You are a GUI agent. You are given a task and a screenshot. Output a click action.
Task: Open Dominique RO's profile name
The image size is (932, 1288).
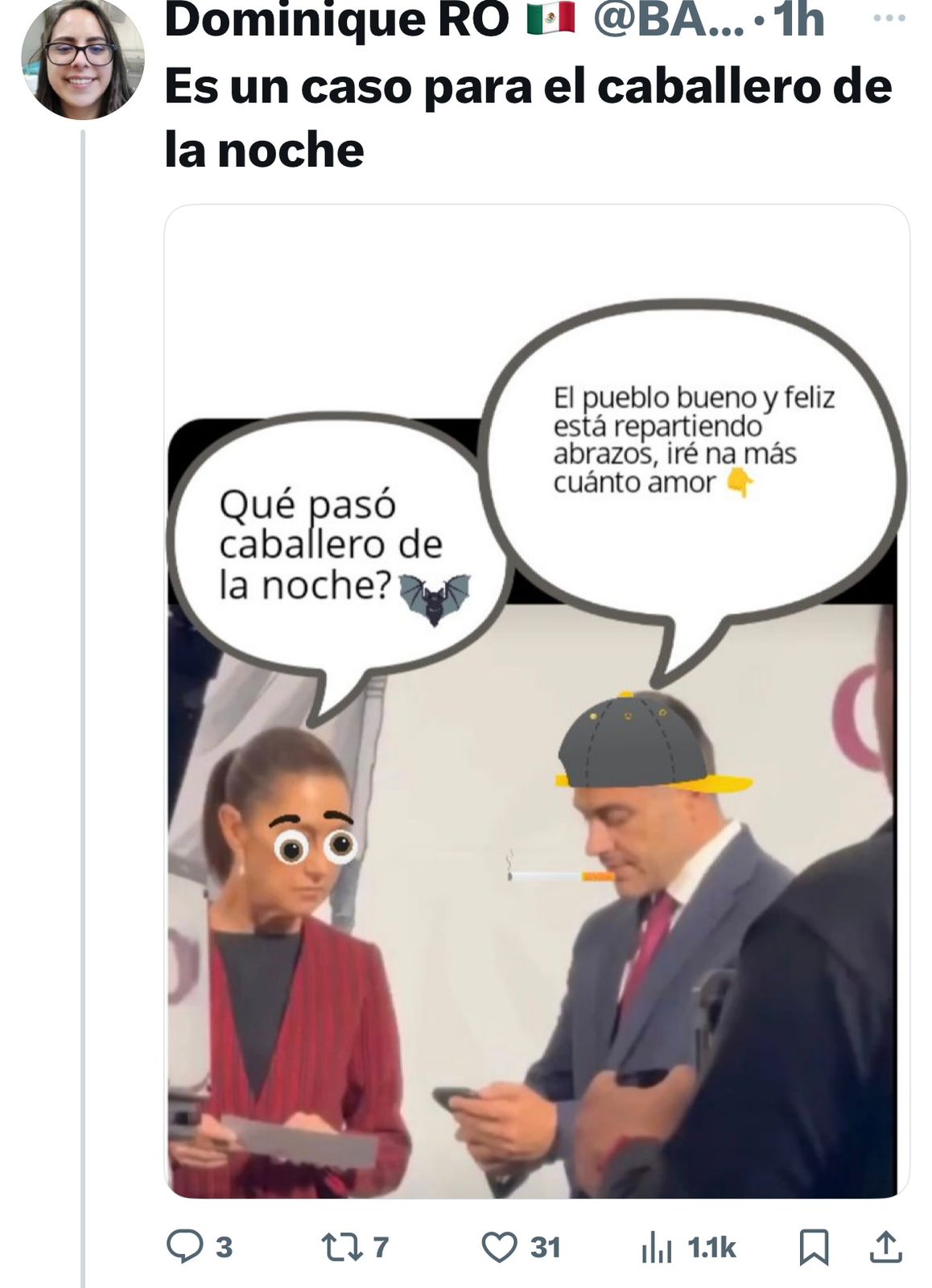(x=336, y=19)
